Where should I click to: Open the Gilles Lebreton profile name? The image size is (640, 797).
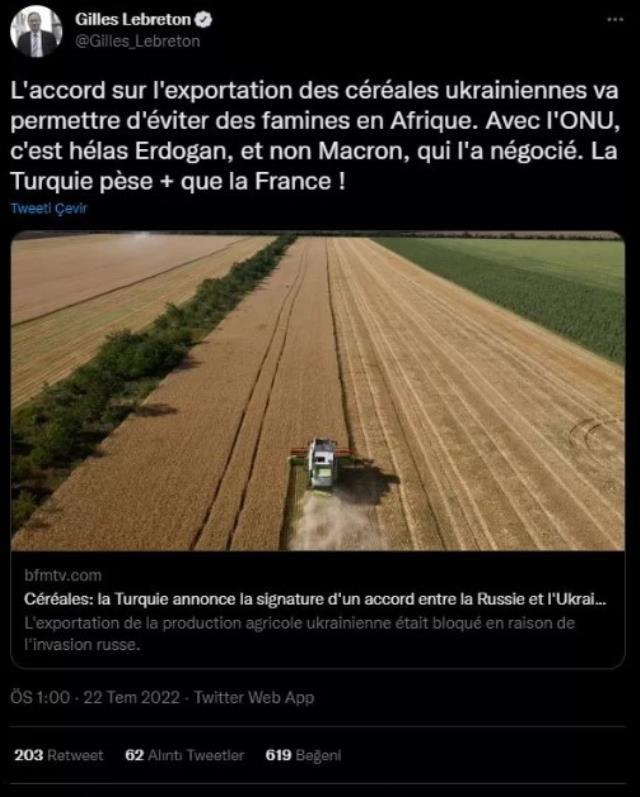[134, 20]
